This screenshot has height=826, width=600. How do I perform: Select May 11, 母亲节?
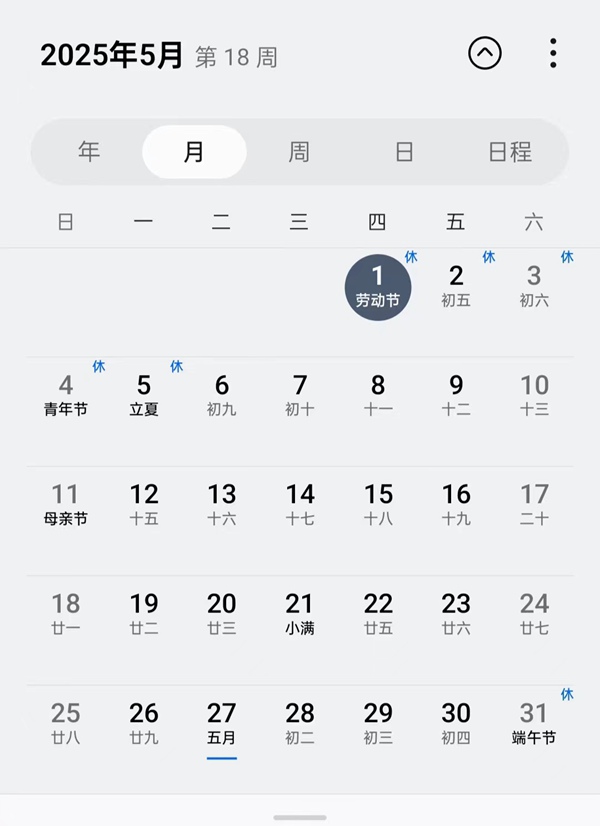tap(66, 504)
